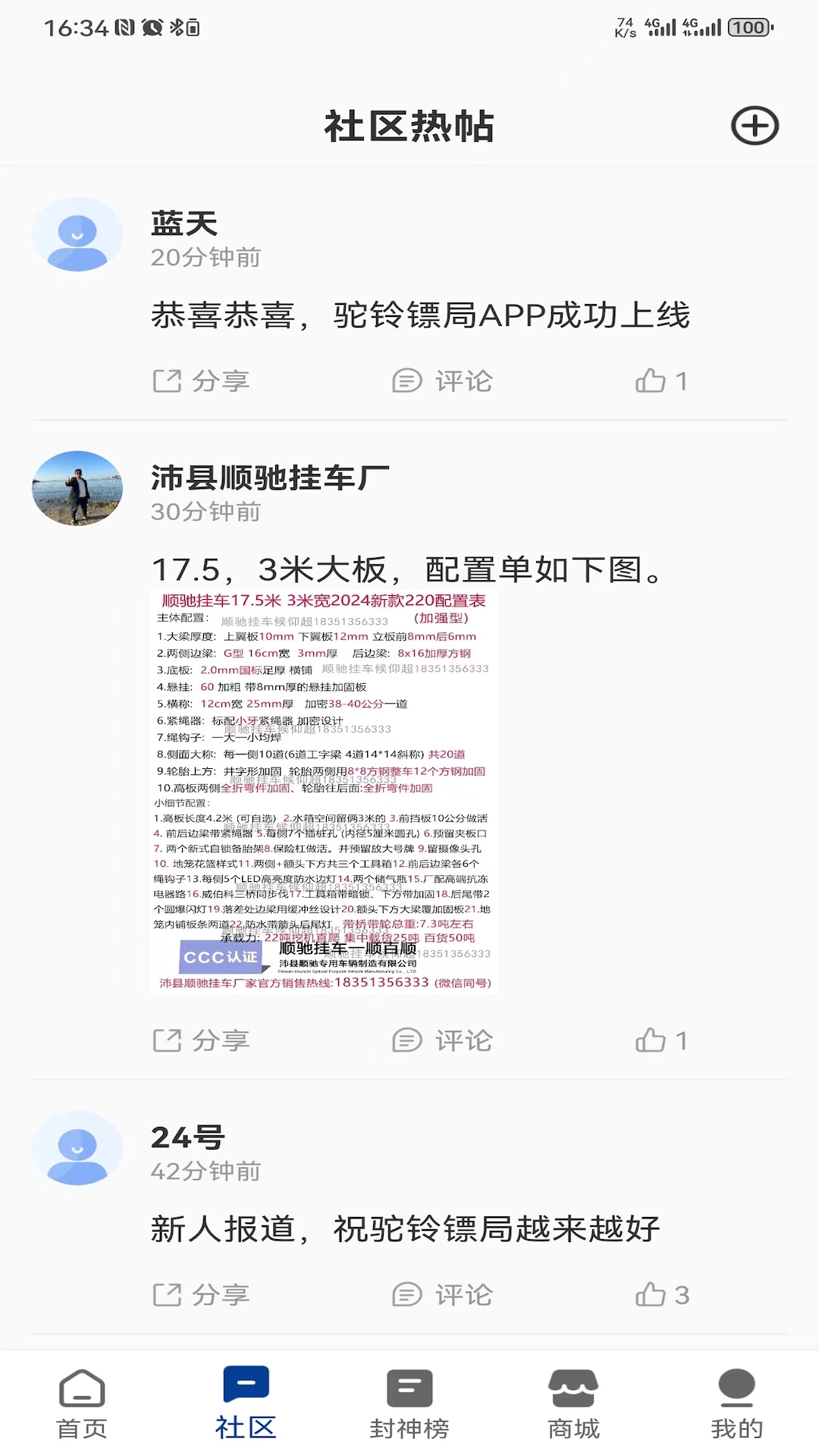Comment on 蓝天's post

point(442,381)
